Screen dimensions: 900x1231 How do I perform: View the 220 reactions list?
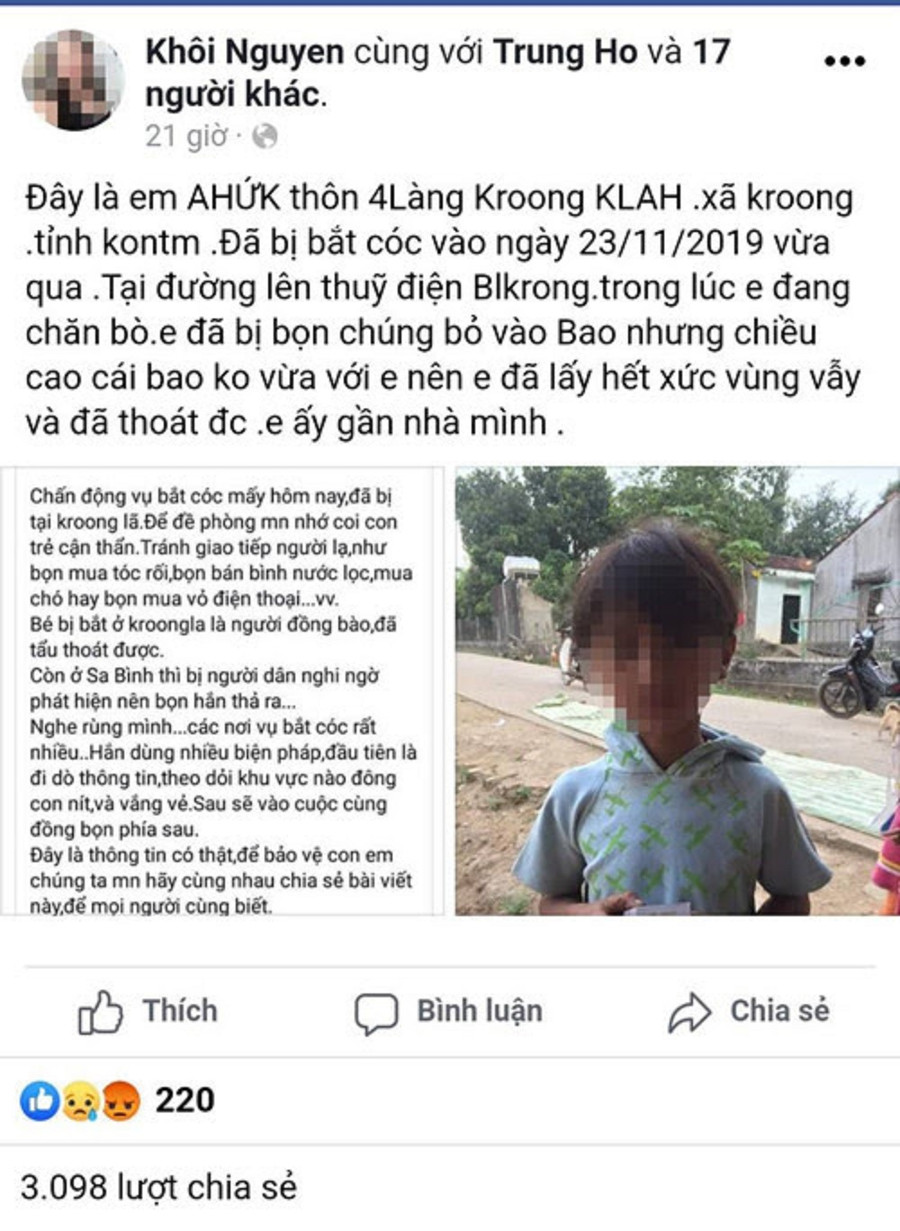(118, 1101)
